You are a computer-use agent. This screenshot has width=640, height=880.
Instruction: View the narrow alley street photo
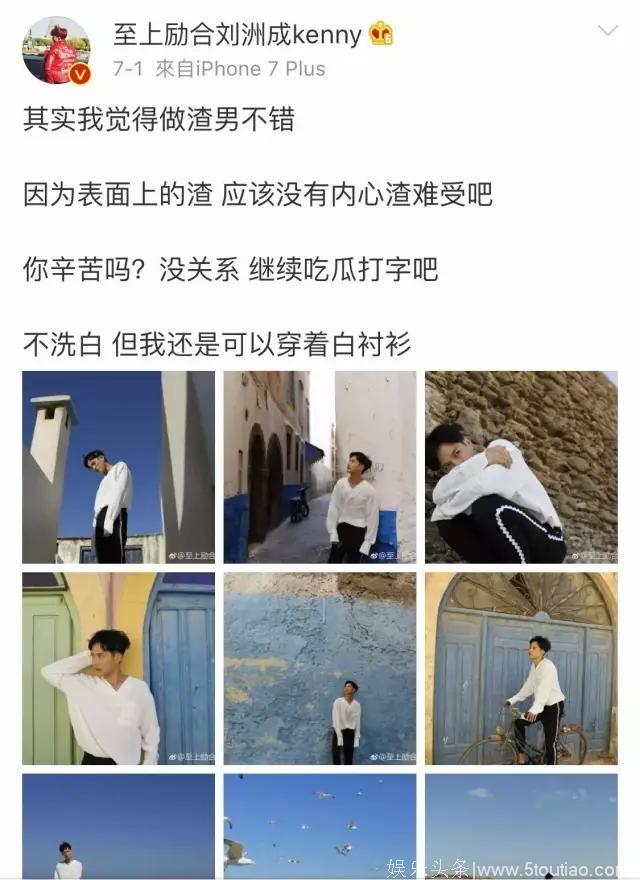click(x=319, y=467)
